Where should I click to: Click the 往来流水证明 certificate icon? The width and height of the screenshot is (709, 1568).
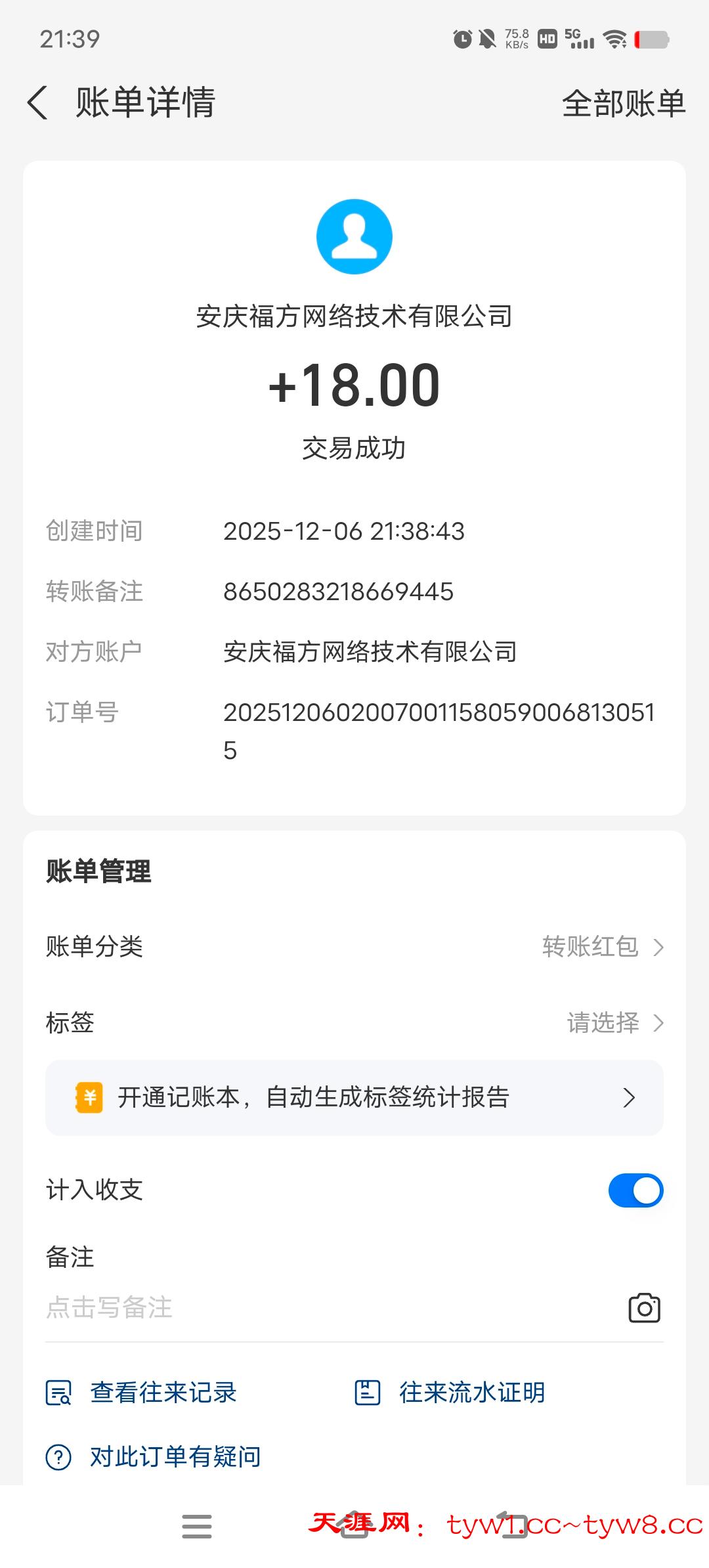(x=368, y=1391)
